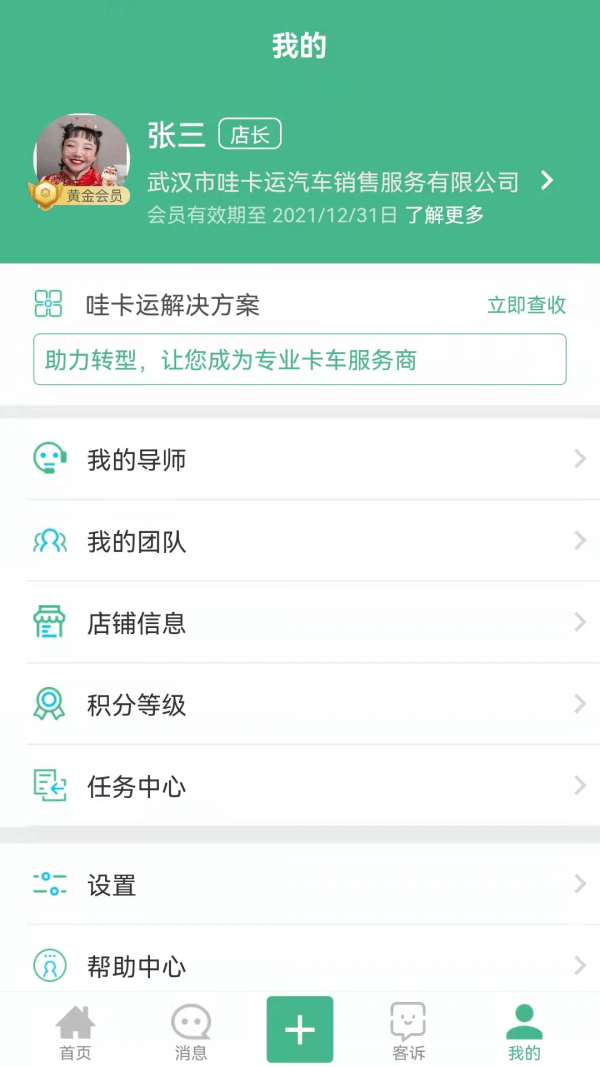Tap 立即查收 to view the solution
The image size is (600, 1067).
tap(526, 305)
